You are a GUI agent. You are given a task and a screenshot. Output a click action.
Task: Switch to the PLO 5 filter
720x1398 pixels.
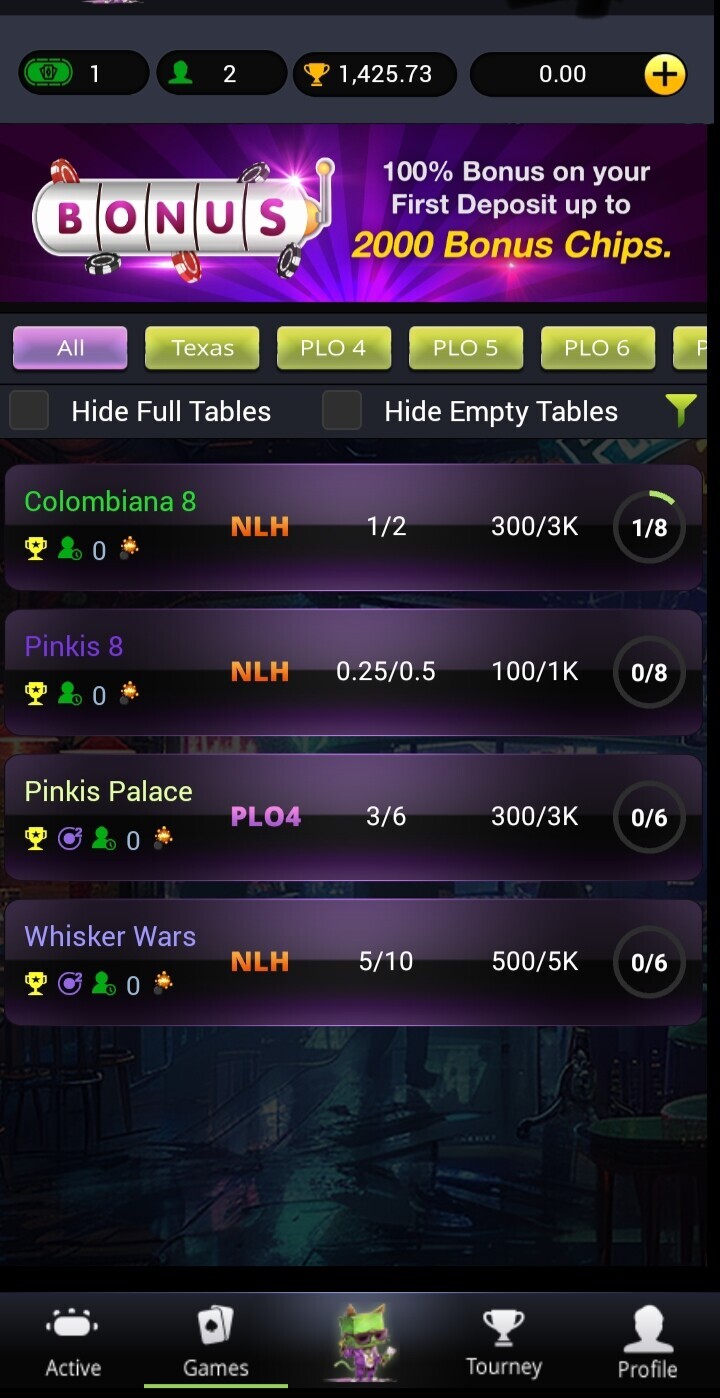[x=465, y=348]
